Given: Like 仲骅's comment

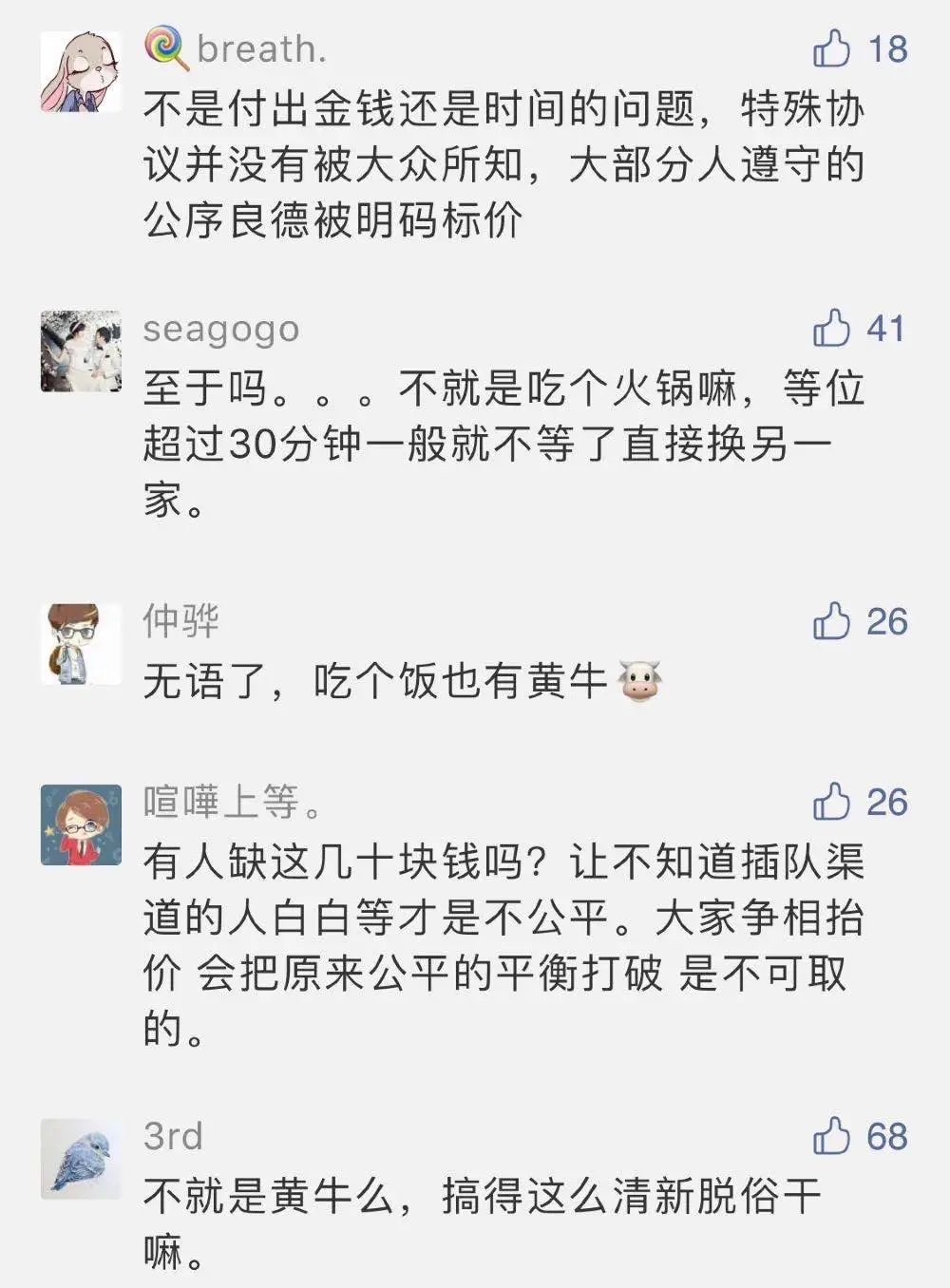Looking at the screenshot, I should point(831,621).
